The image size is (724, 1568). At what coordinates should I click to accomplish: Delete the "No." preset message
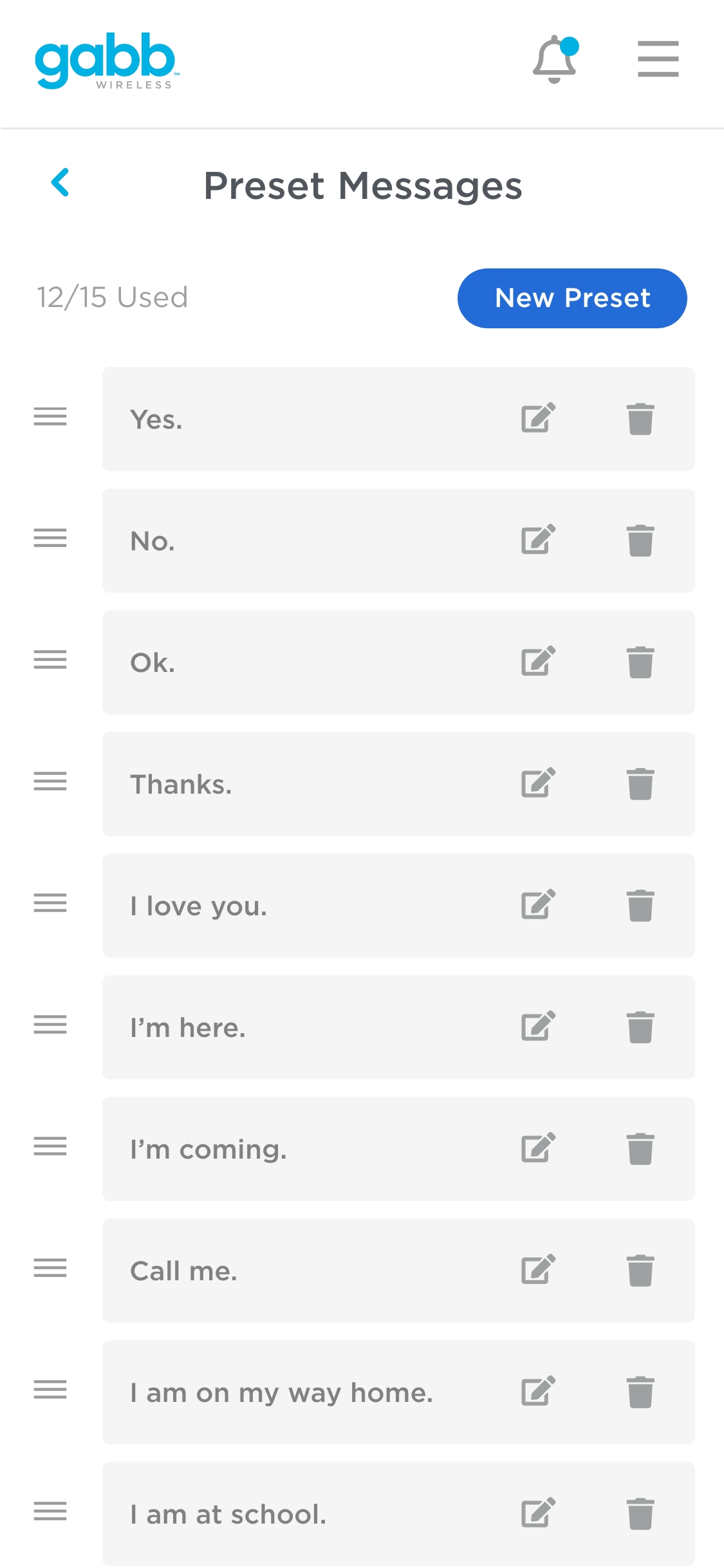(640, 541)
